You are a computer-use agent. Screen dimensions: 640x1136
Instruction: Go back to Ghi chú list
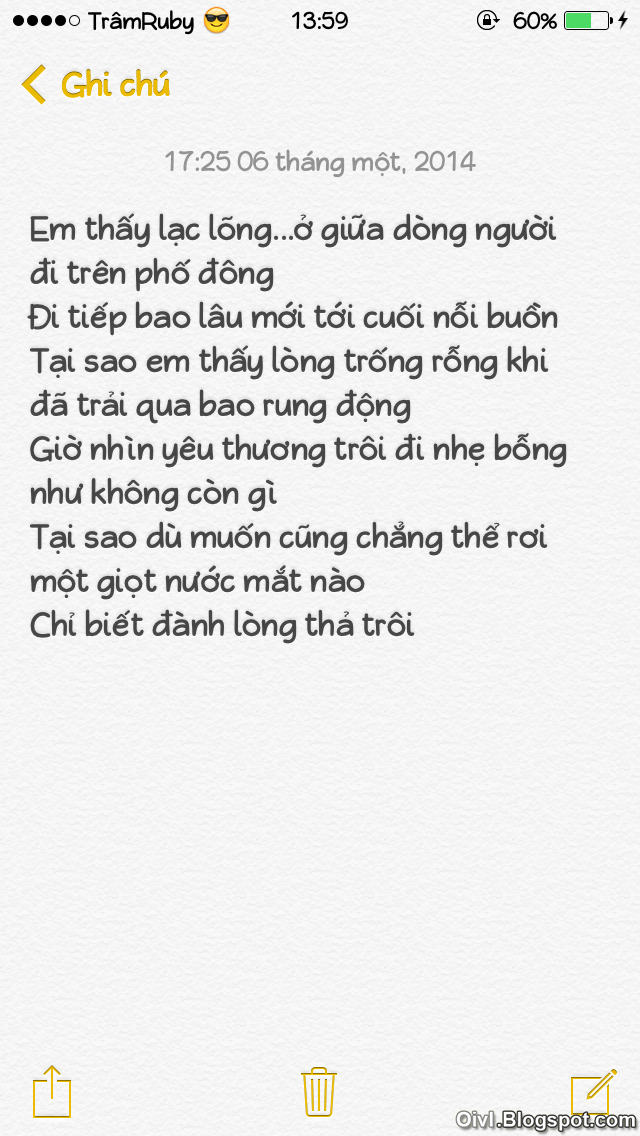click(x=95, y=85)
